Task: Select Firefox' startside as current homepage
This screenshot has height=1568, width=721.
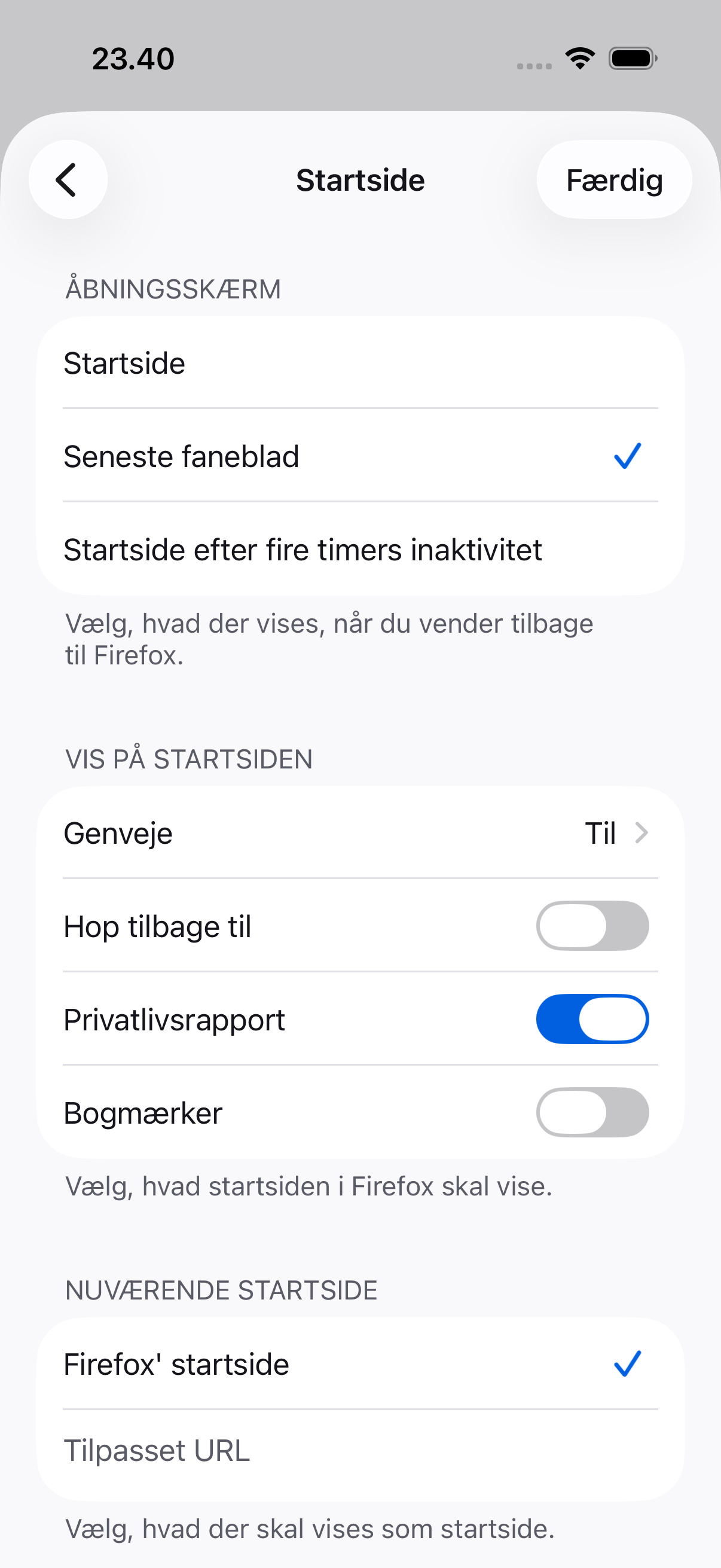Action: click(x=360, y=1363)
